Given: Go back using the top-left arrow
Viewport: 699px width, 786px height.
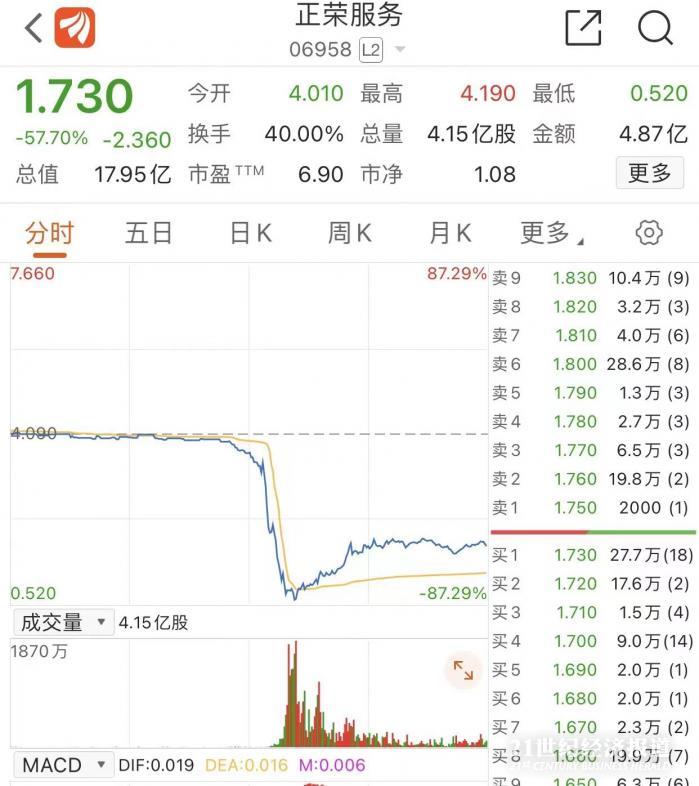Looking at the screenshot, I should coord(33,28).
